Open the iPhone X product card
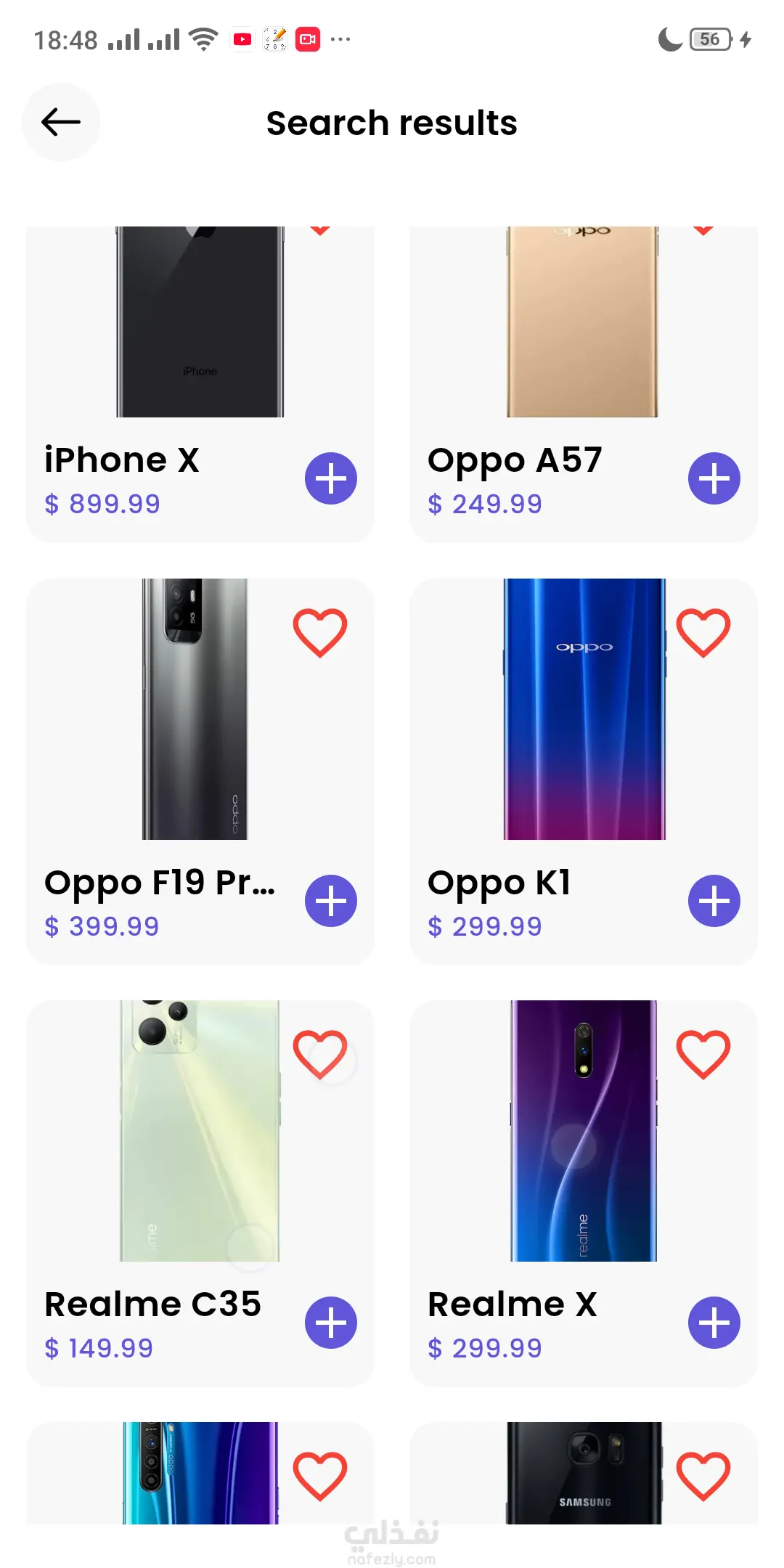 click(200, 327)
